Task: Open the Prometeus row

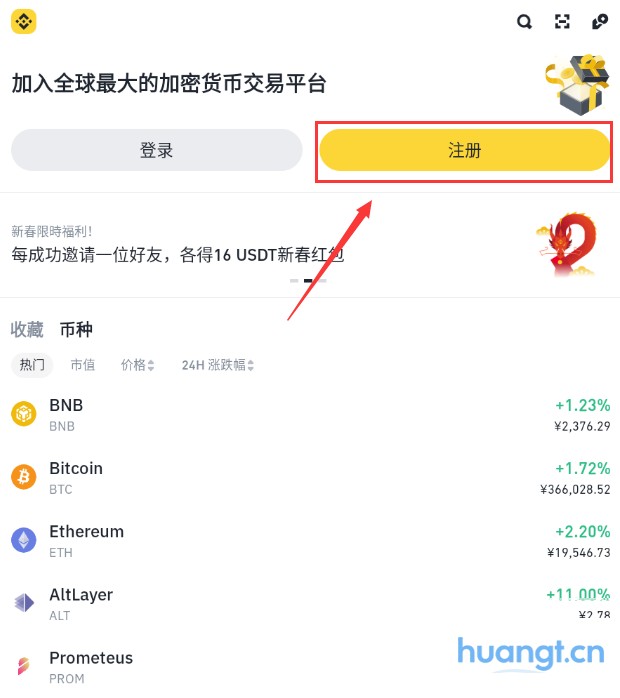Action: coord(310,666)
